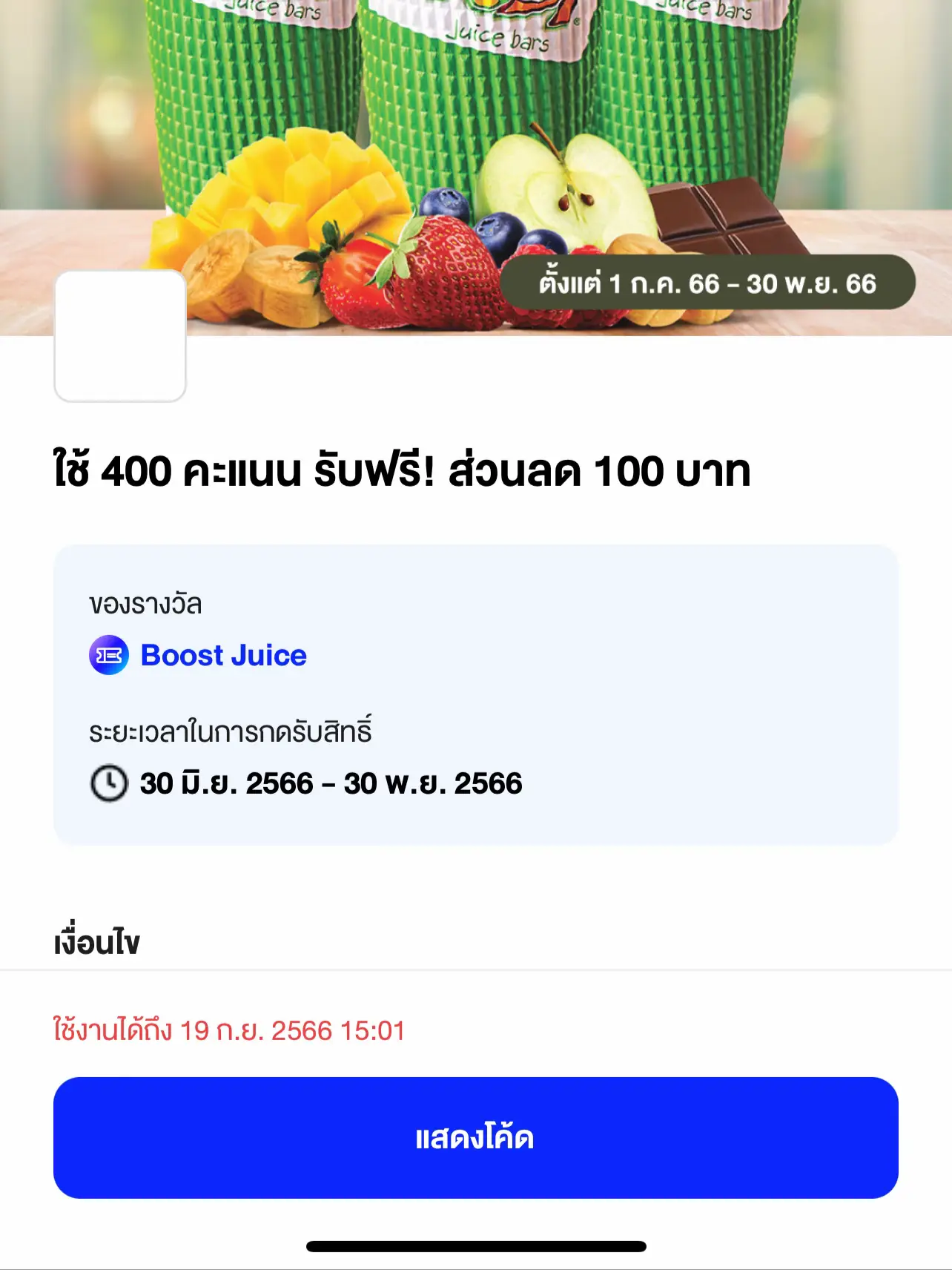Select the expiry notice dated 19 ก.ย. 2566
This screenshot has width=952, height=1270.
pos(228,1030)
